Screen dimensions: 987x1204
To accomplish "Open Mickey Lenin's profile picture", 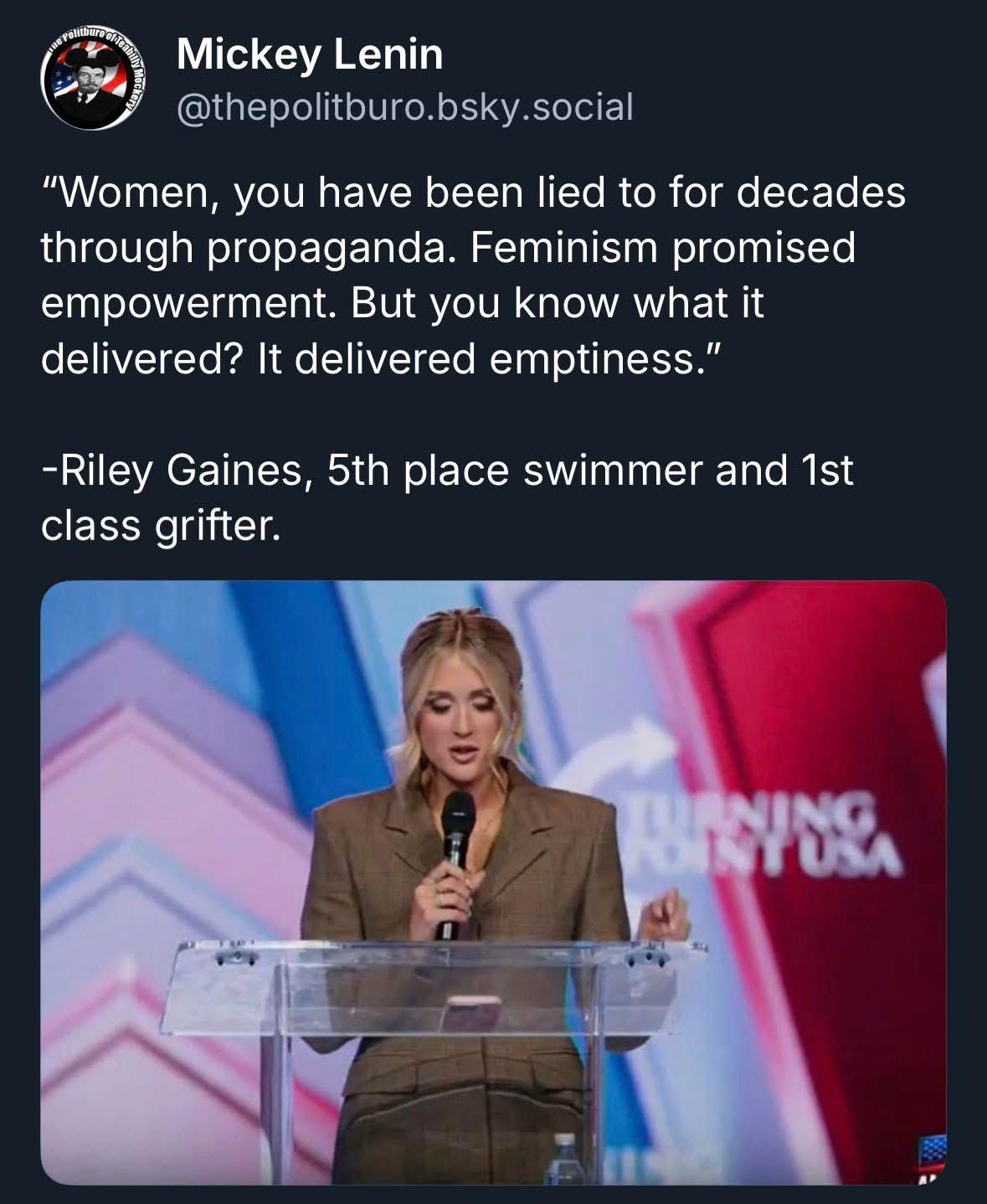I will (90, 82).
